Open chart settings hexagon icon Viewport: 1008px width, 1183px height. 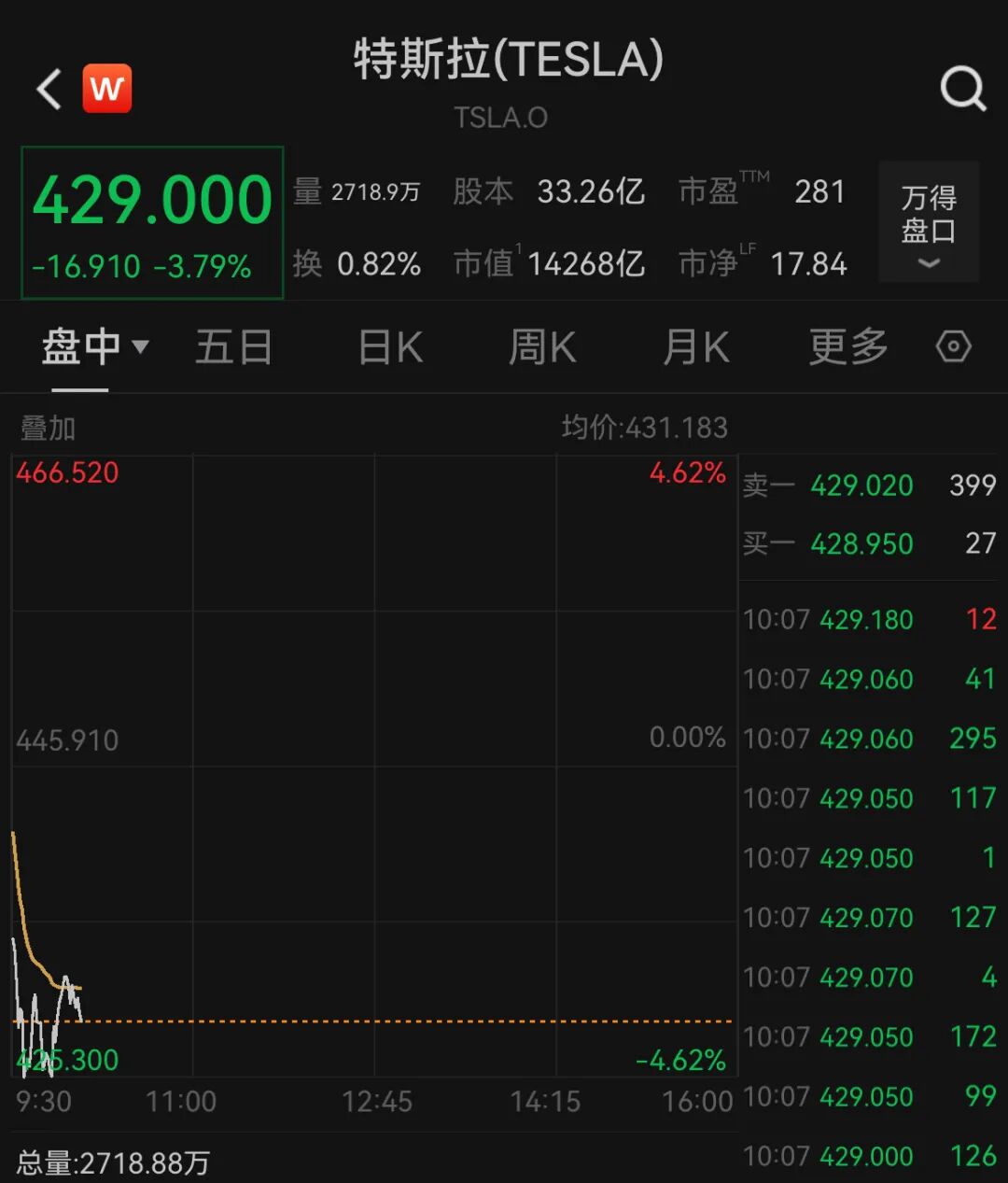[953, 347]
